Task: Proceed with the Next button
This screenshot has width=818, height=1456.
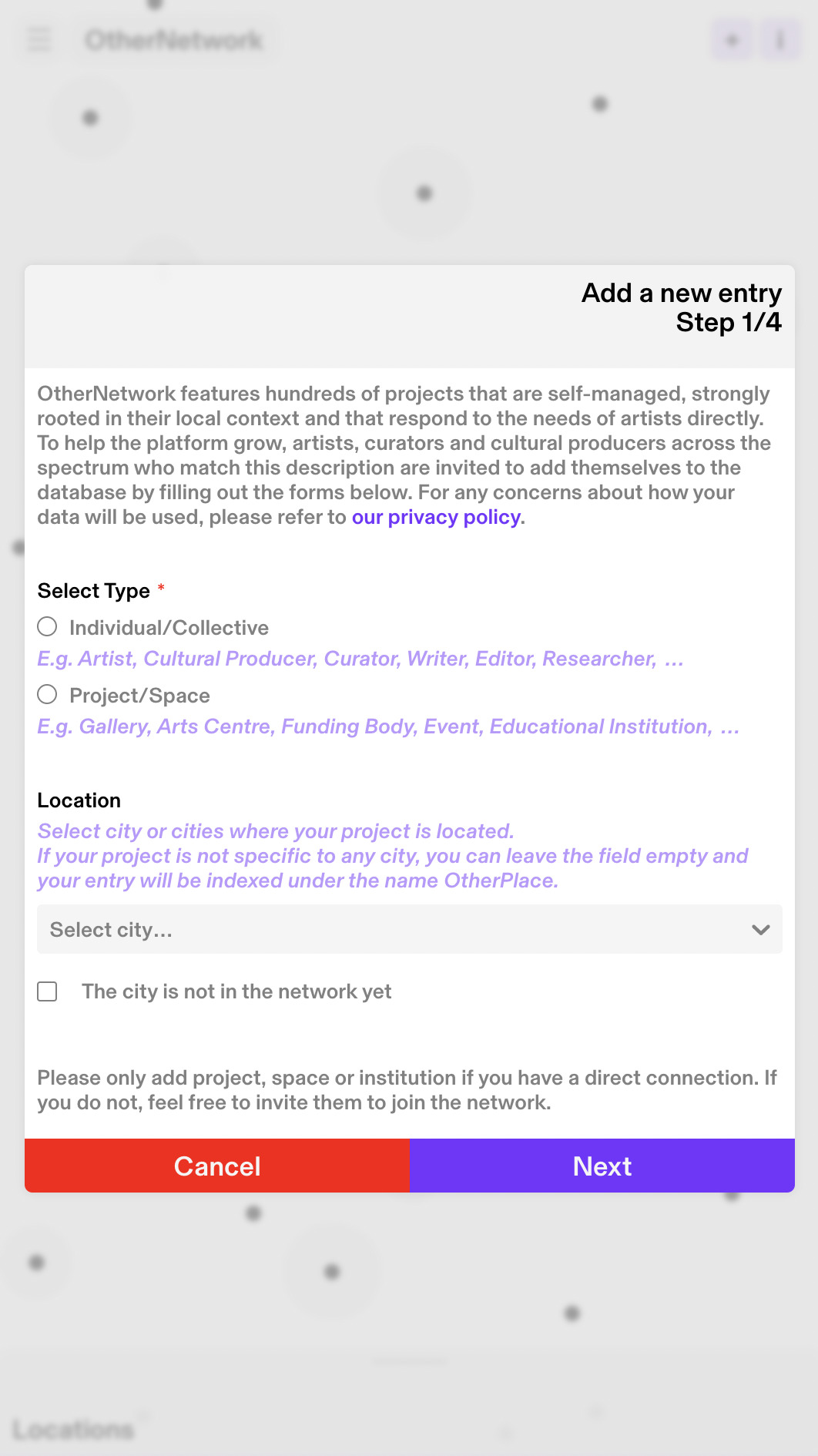Action: tap(602, 1166)
